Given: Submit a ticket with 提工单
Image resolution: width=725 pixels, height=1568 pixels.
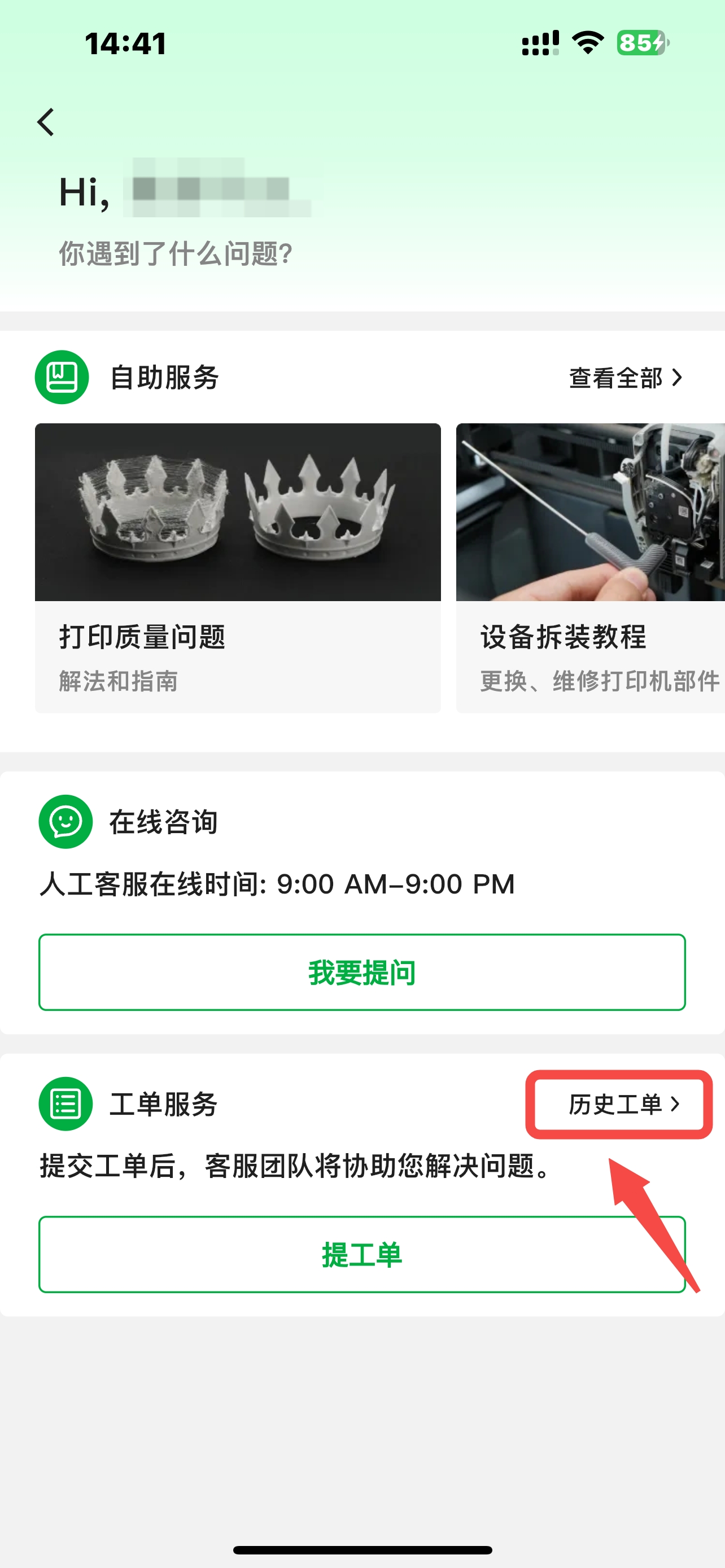Looking at the screenshot, I should 361,1255.
